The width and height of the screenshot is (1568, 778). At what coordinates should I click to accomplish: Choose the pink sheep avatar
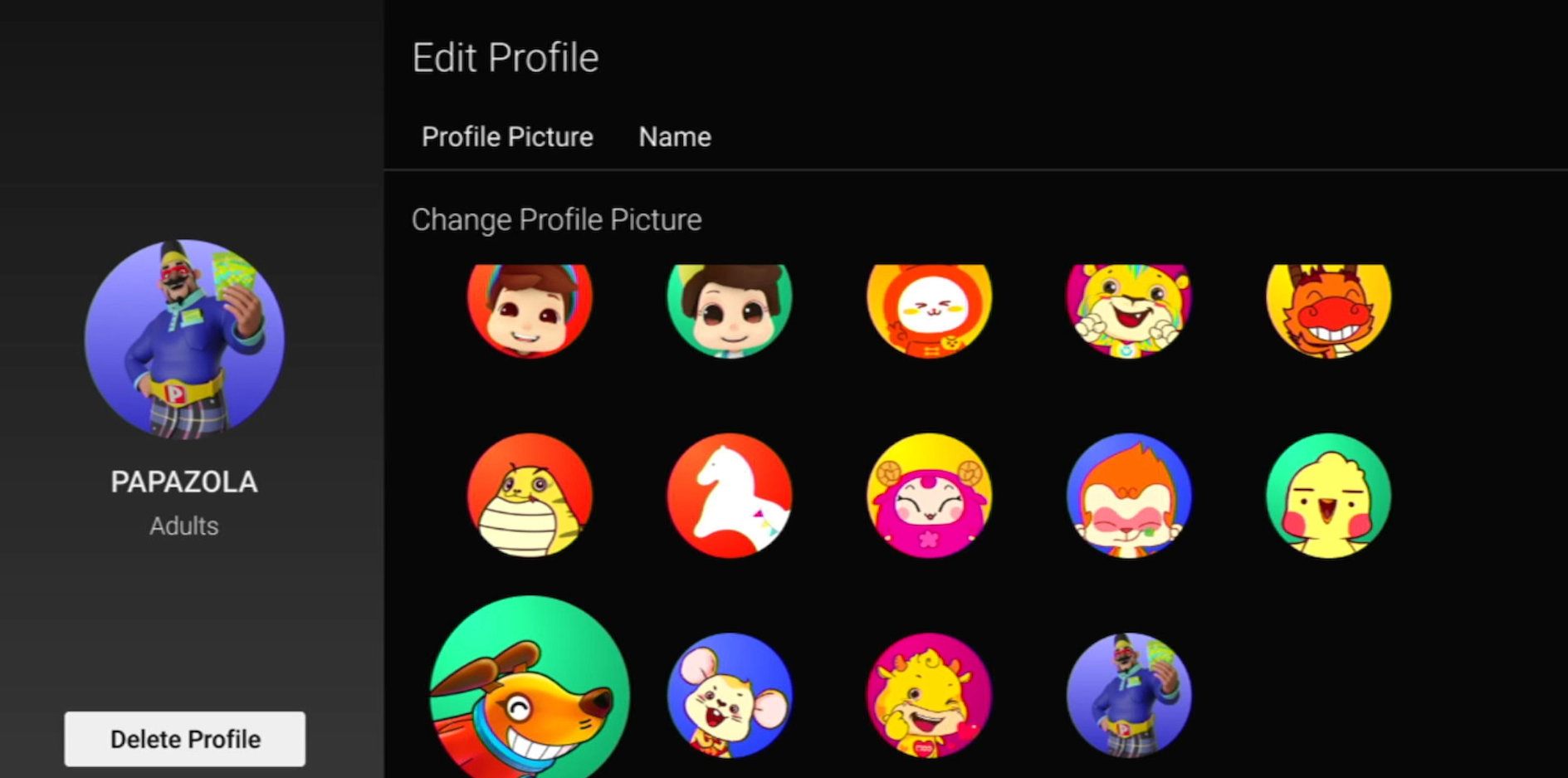tap(929, 496)
